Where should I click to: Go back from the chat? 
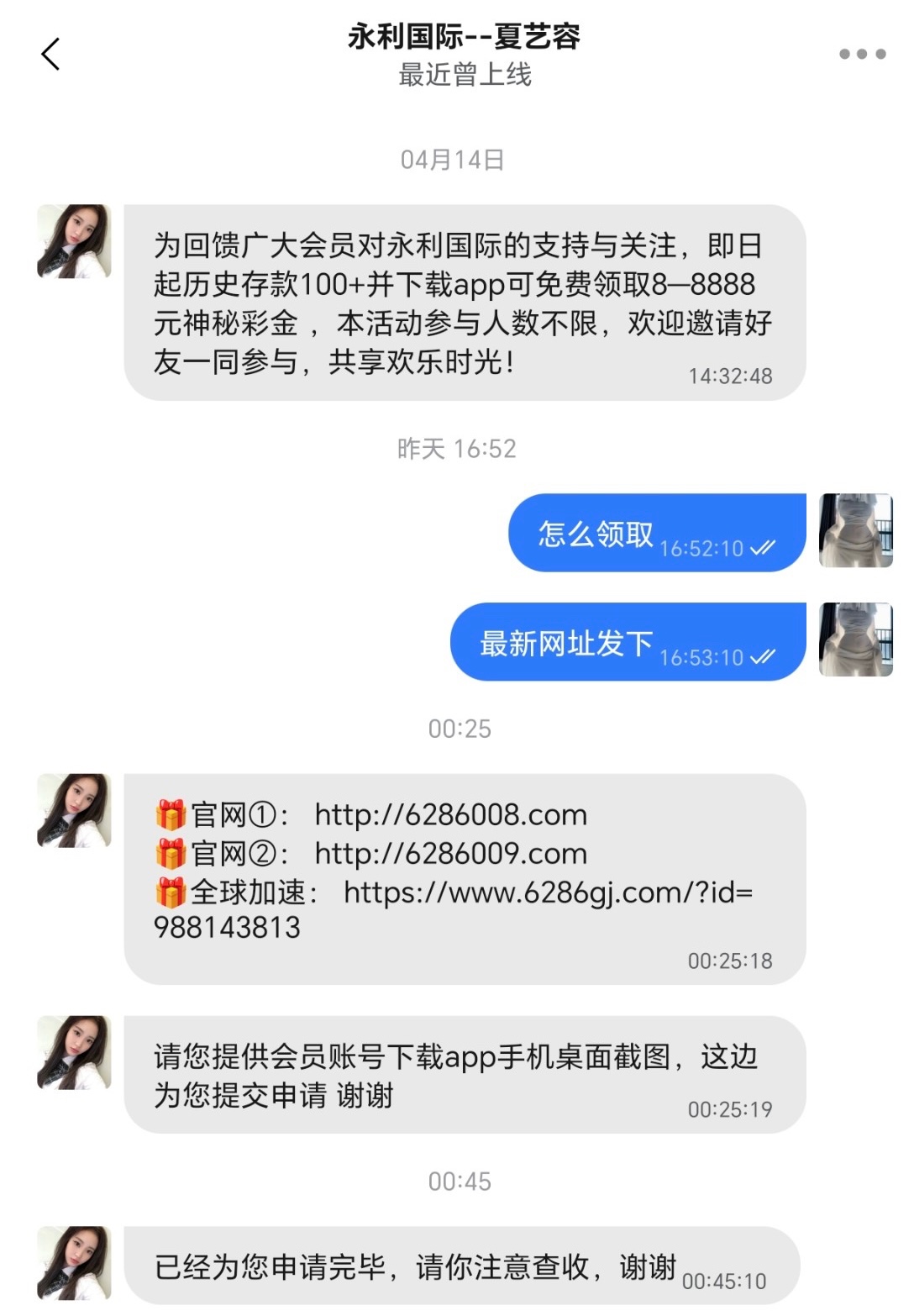click(x=50, y=55)
